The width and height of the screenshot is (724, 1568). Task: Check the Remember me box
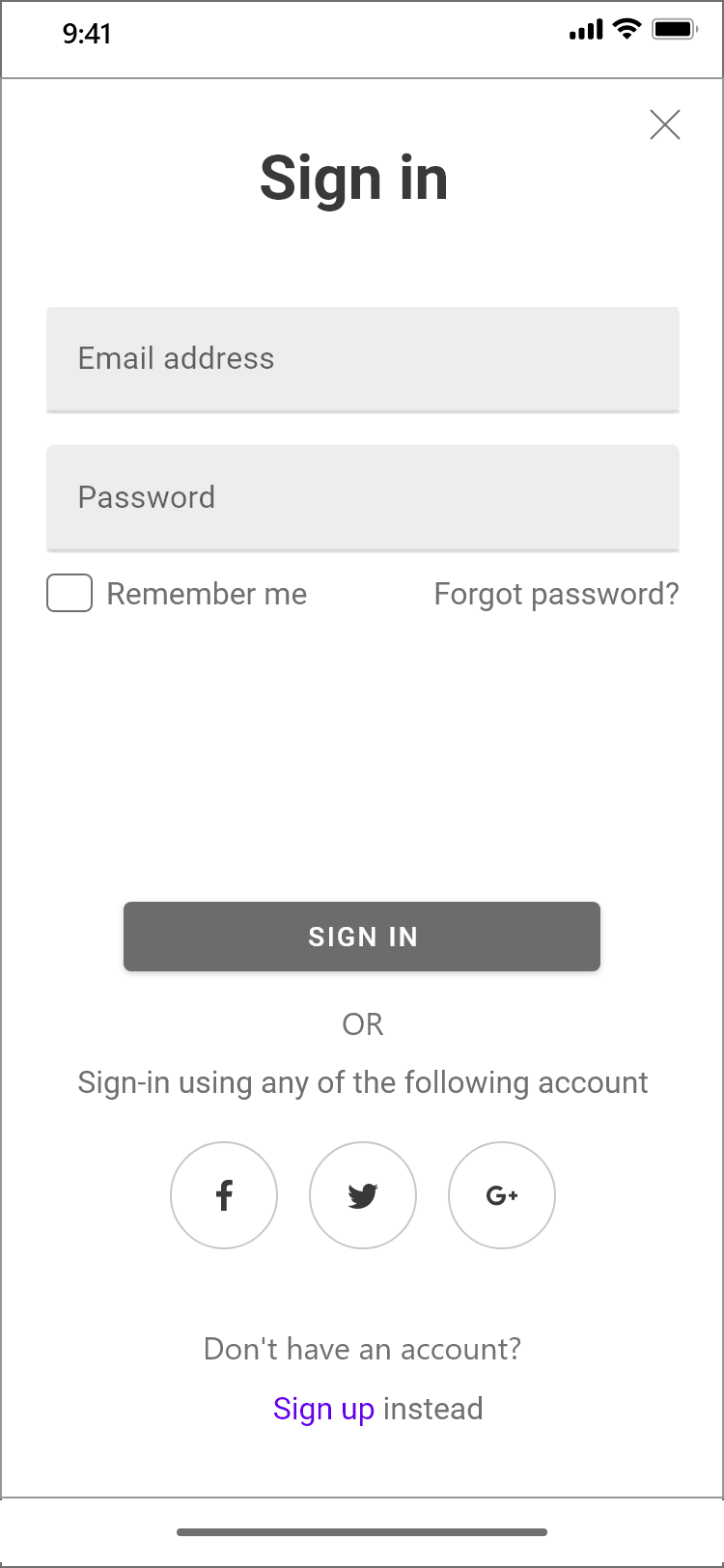(70, 593)
